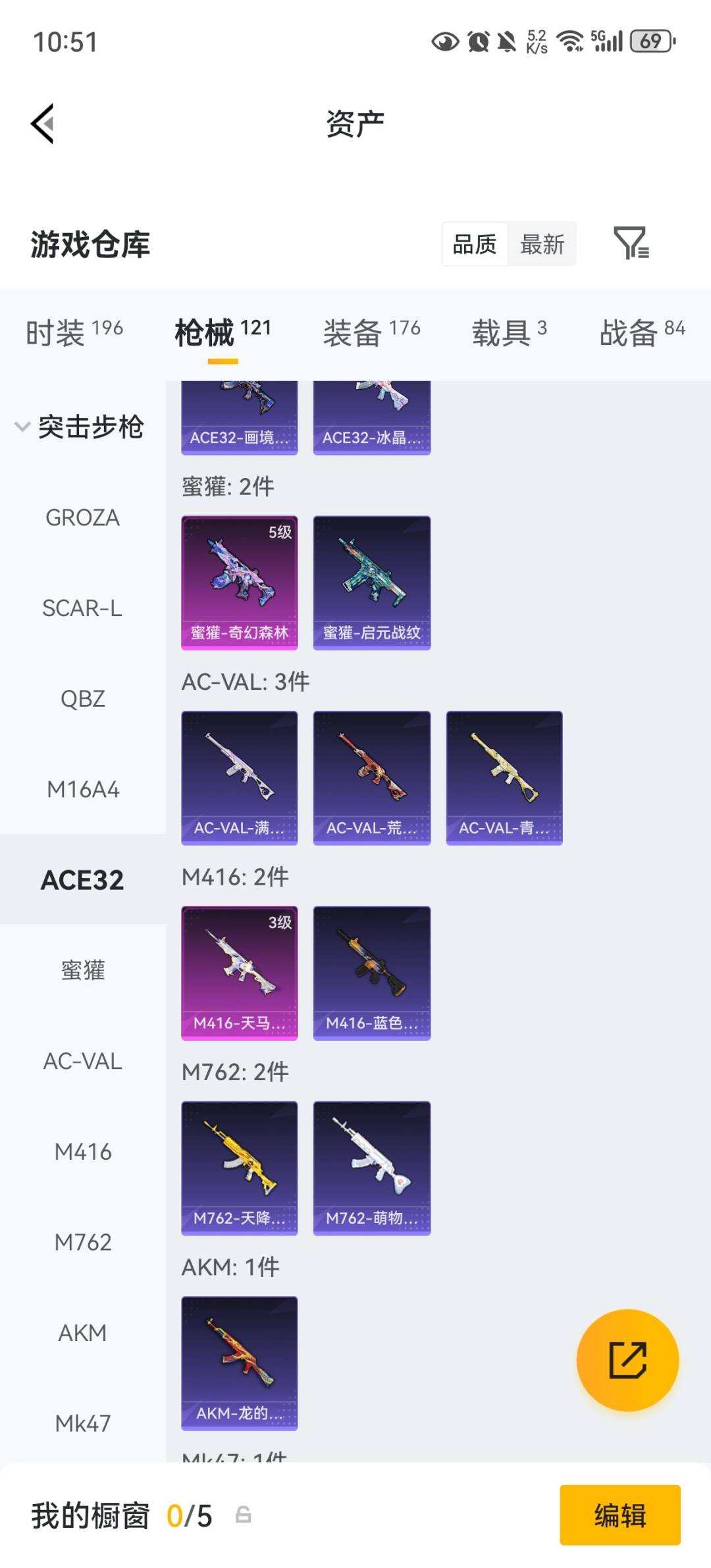
Task: Open the AKM-龙的 skin tile
Action: 240,1363
